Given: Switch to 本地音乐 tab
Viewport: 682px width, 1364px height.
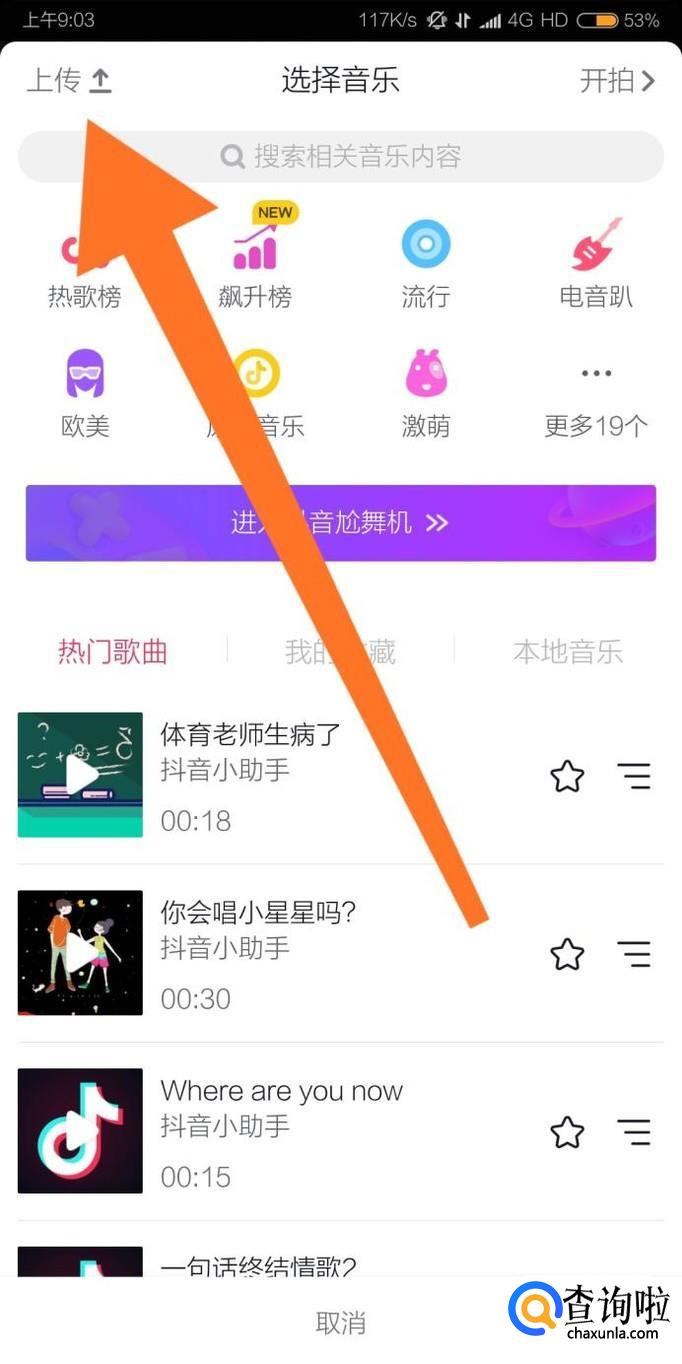Looking at the screenshot, I should coord(567,652).
